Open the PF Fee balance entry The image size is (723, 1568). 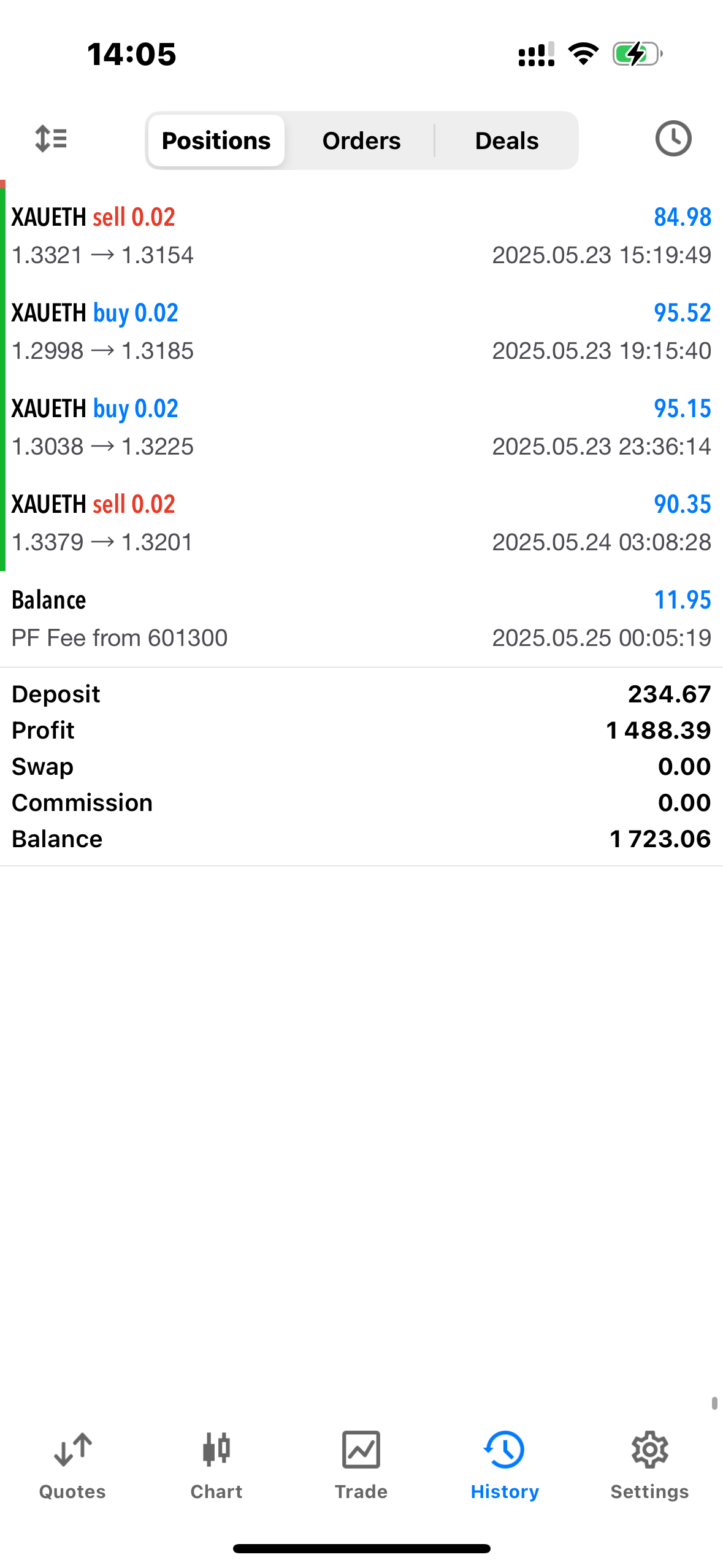[361, 618]
